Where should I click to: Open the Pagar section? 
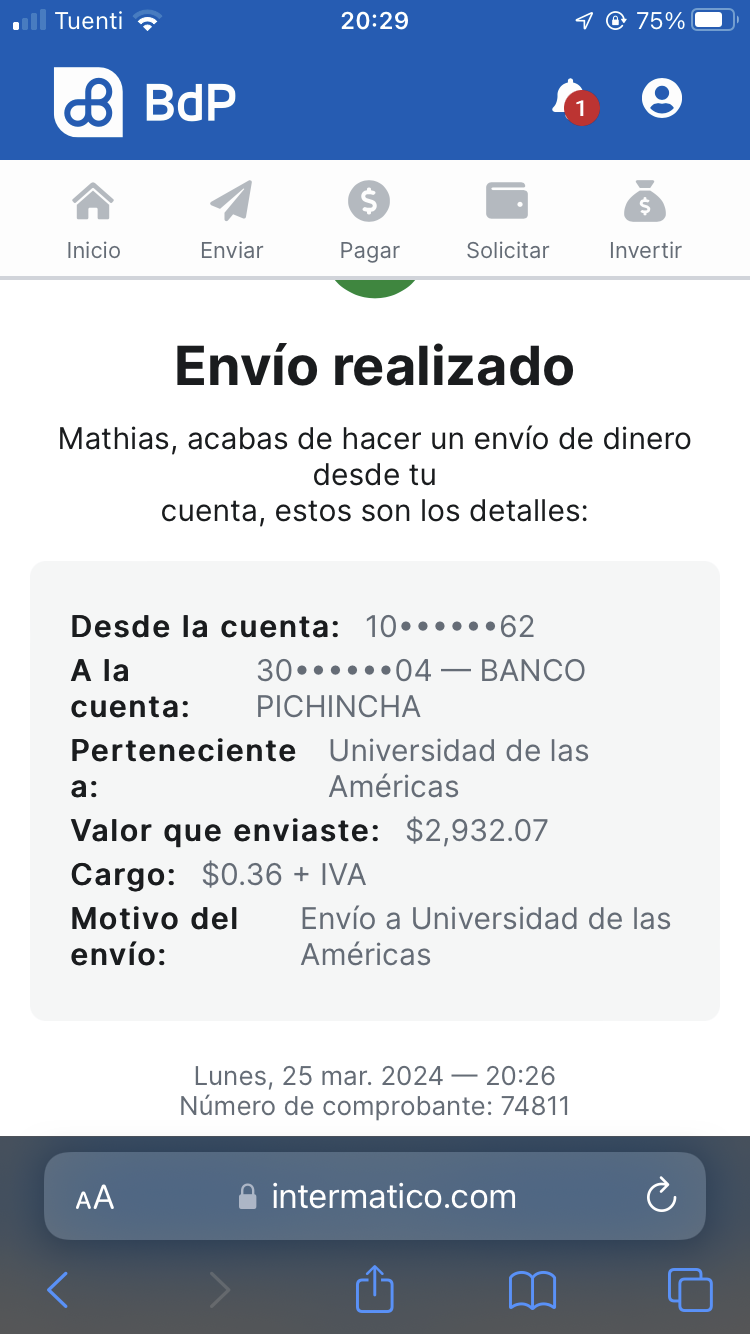tap(369, 221)
